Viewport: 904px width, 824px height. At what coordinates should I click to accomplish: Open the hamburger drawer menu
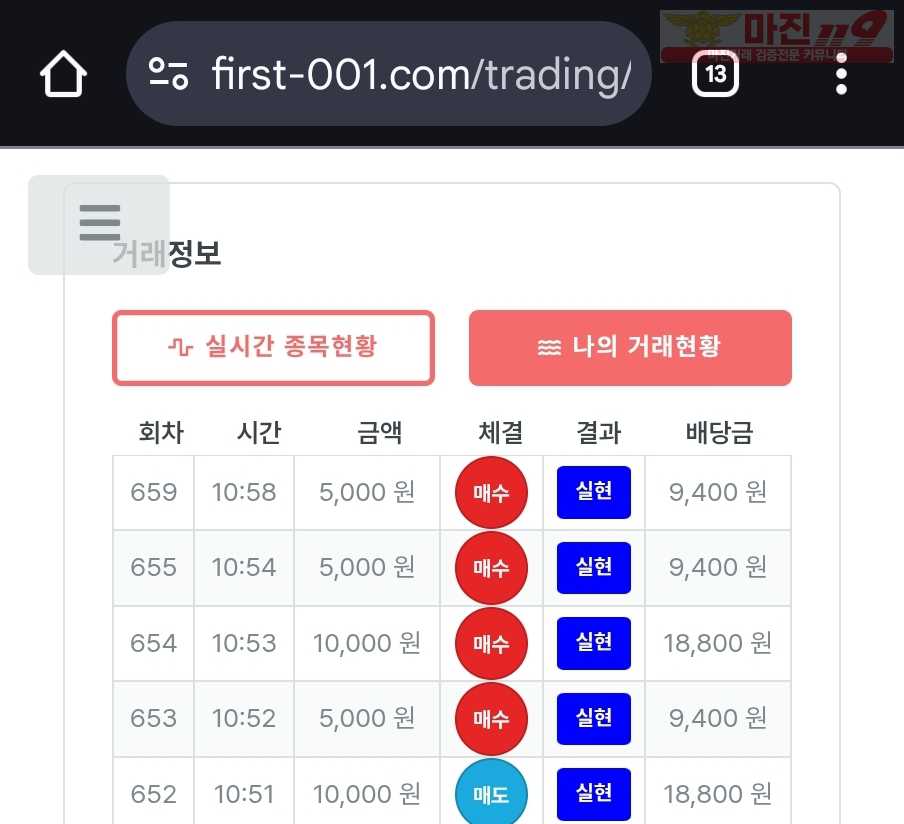click(x=99, y=224)
